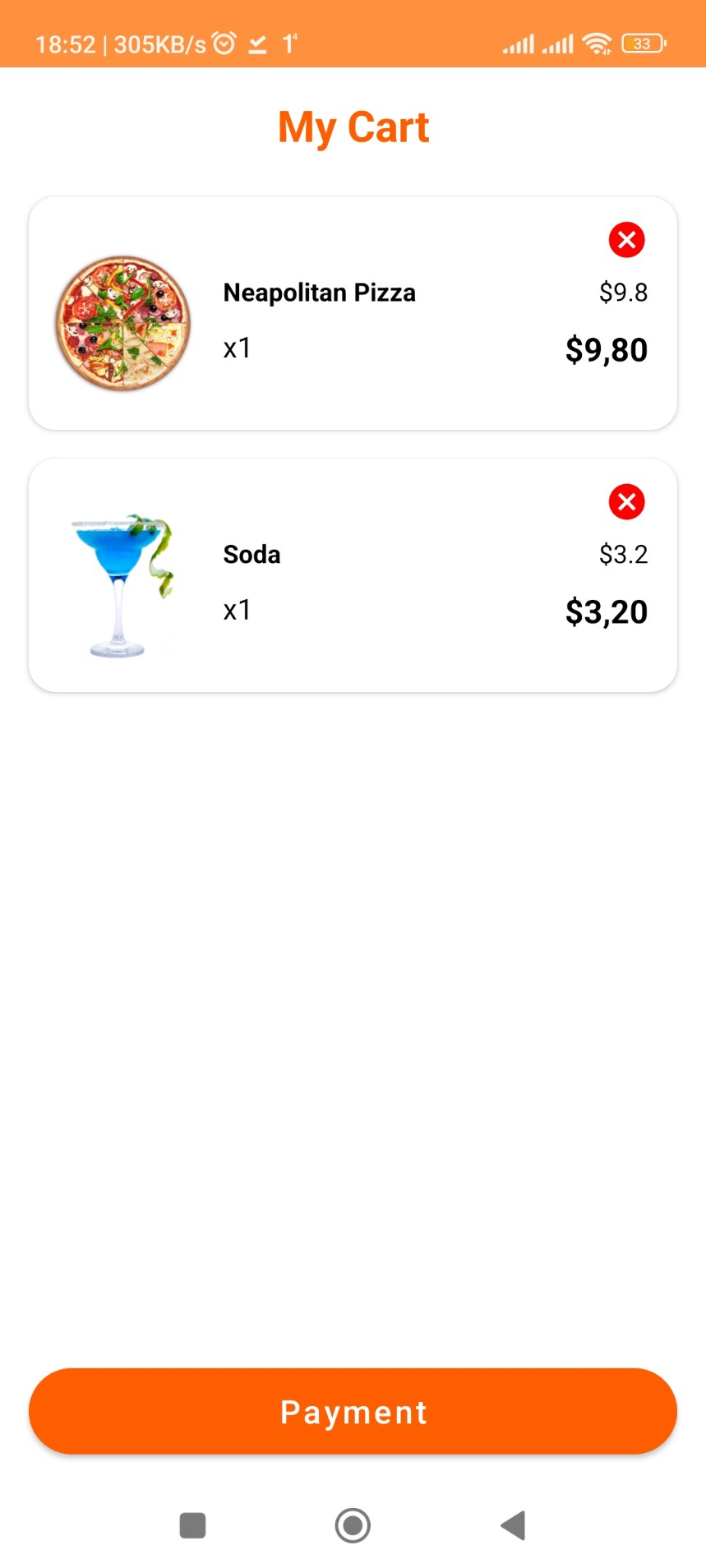Screen dimensions: 706x1568
Task: Tap the Soda item name
Action: tap(251, 555)
